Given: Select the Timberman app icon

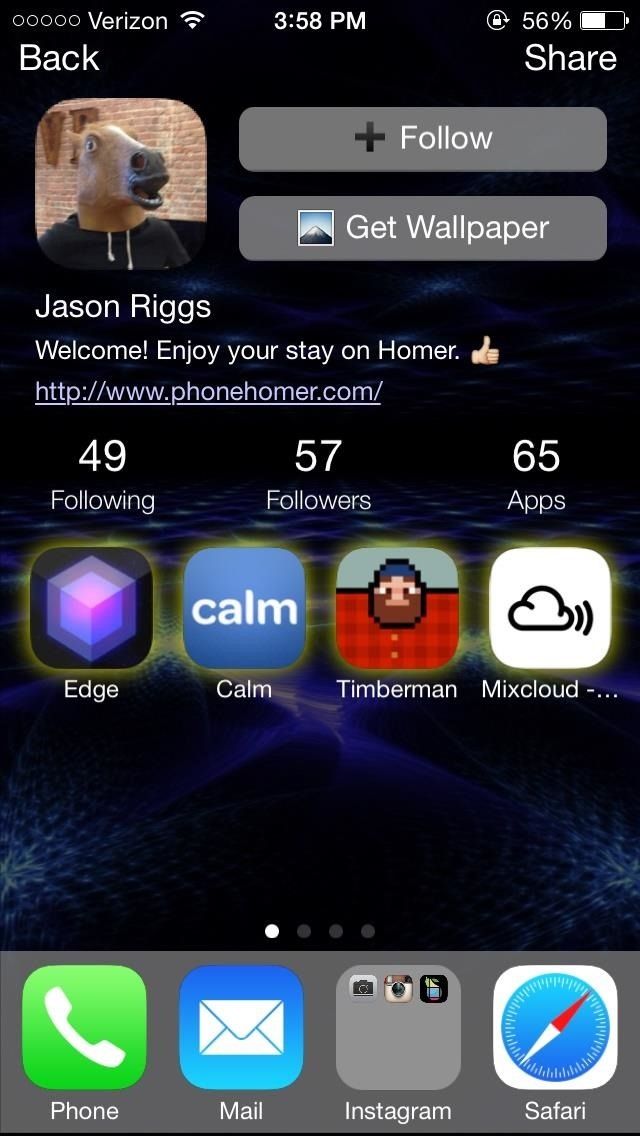Looking at the screenshot, I should pyautogui.click(x=397, y=608).
